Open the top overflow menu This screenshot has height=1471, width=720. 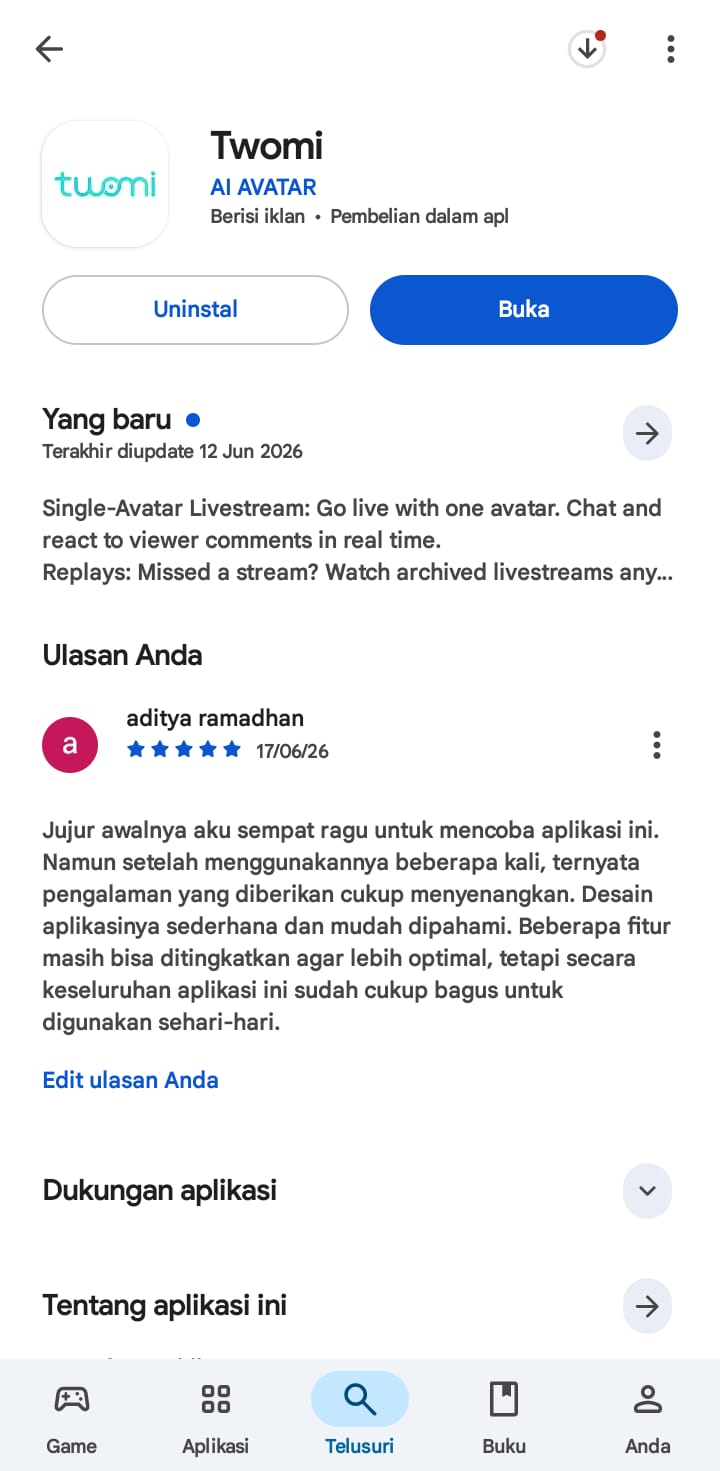click(670, 49)
